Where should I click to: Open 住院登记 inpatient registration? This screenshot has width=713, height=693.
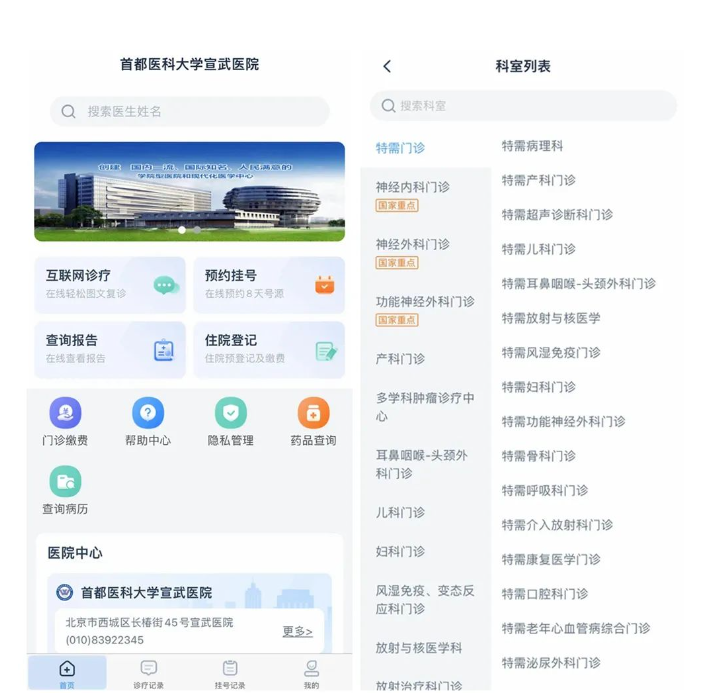coord(269,350)
